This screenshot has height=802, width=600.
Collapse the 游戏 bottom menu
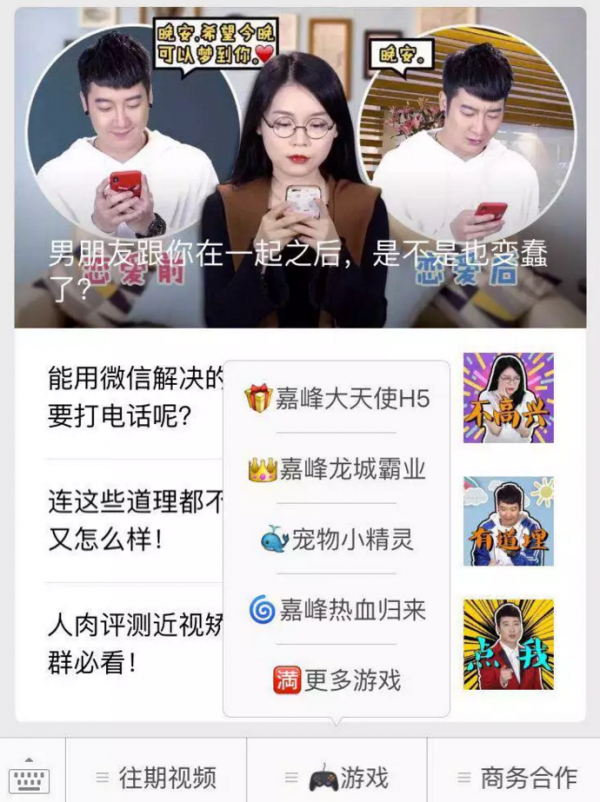pyautogui.click(x=337, y=777)
